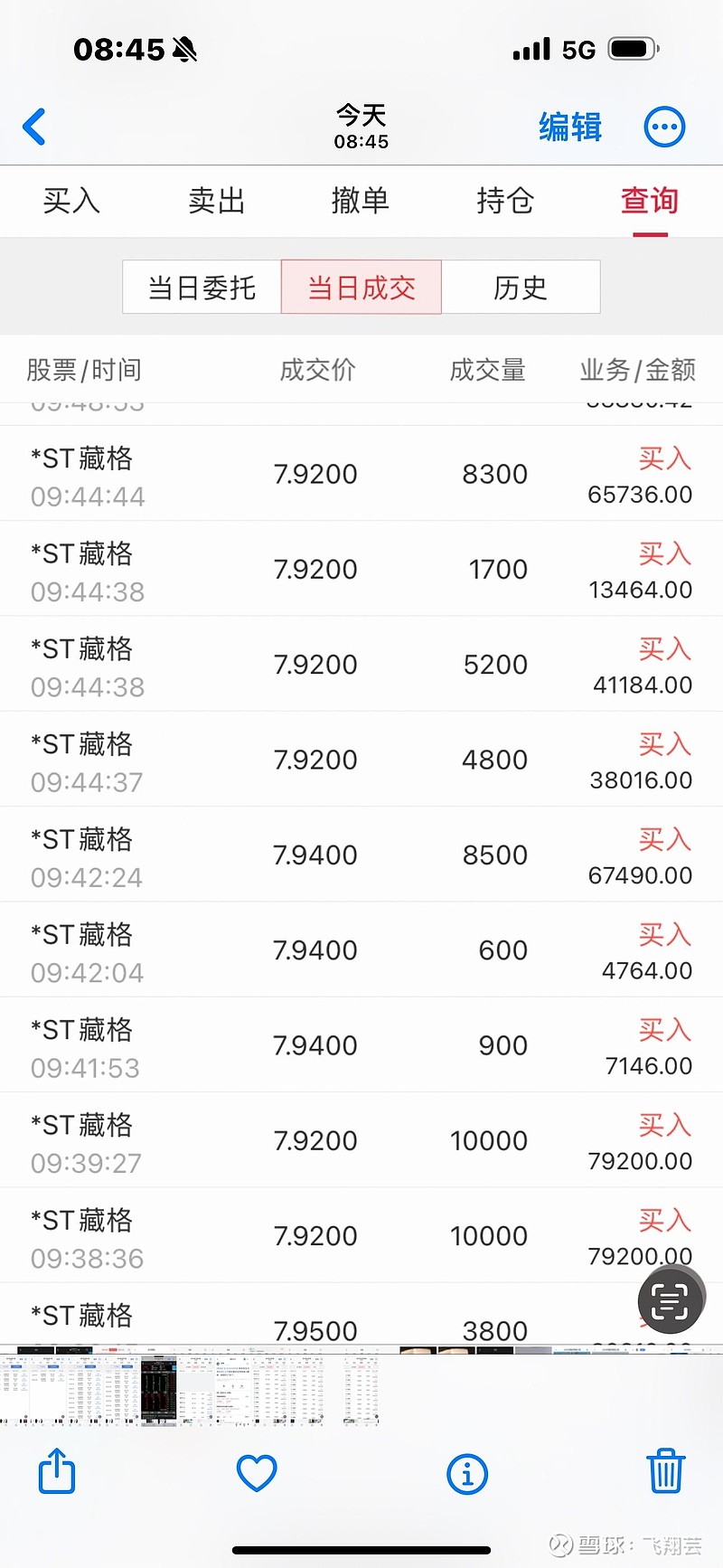
Task: Switch to the 查询 tab
Action: [650, 201]
